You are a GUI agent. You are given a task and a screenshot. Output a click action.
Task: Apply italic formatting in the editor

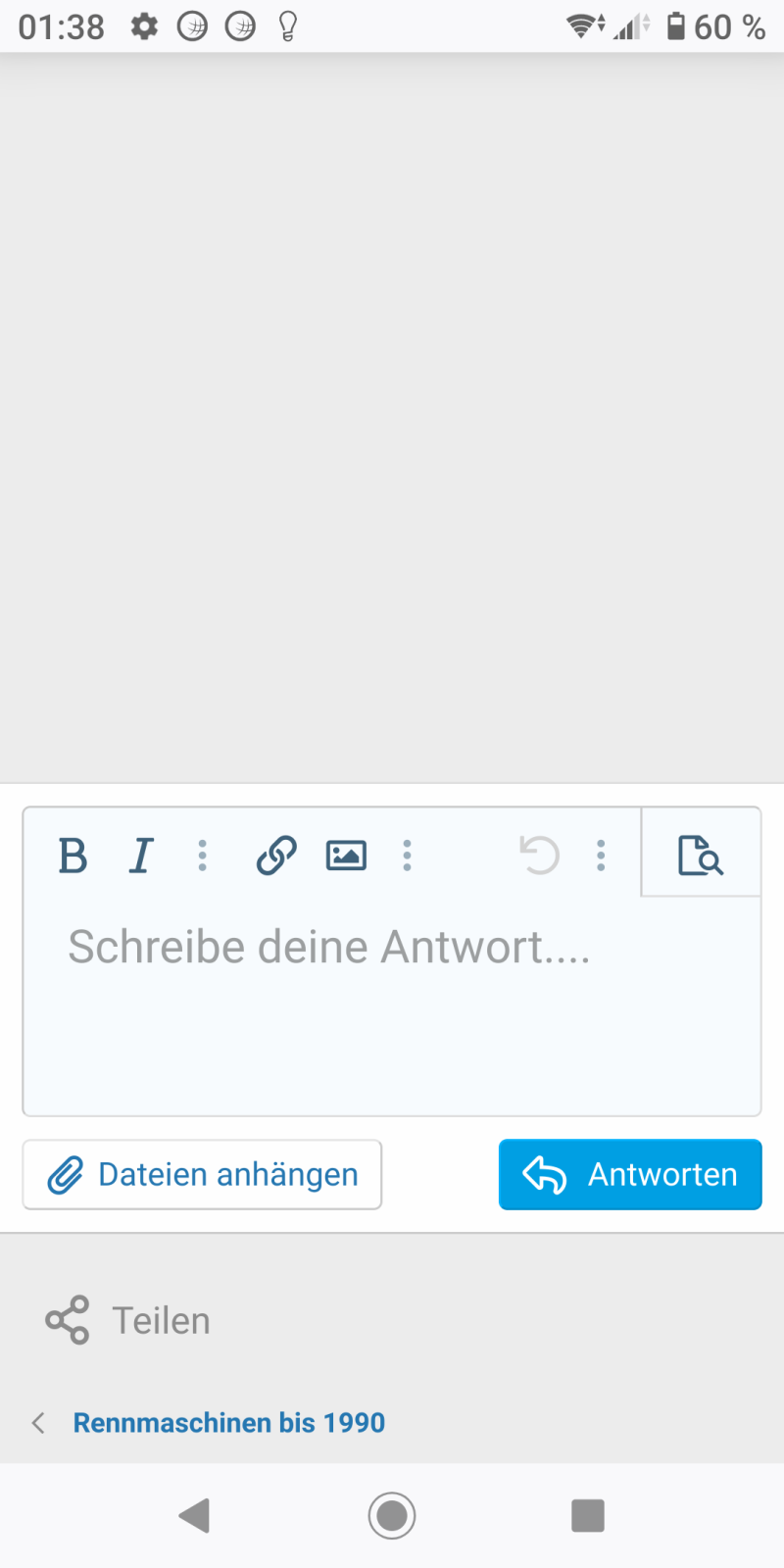click(x=141, y=856)
